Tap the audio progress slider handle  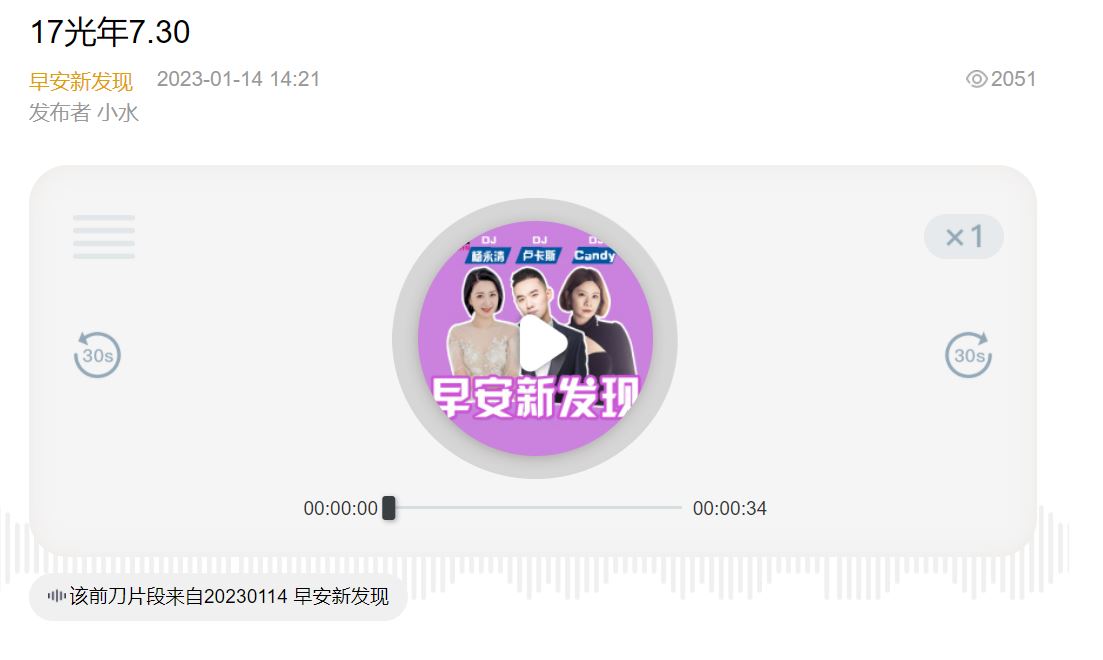tap(389, 508)
